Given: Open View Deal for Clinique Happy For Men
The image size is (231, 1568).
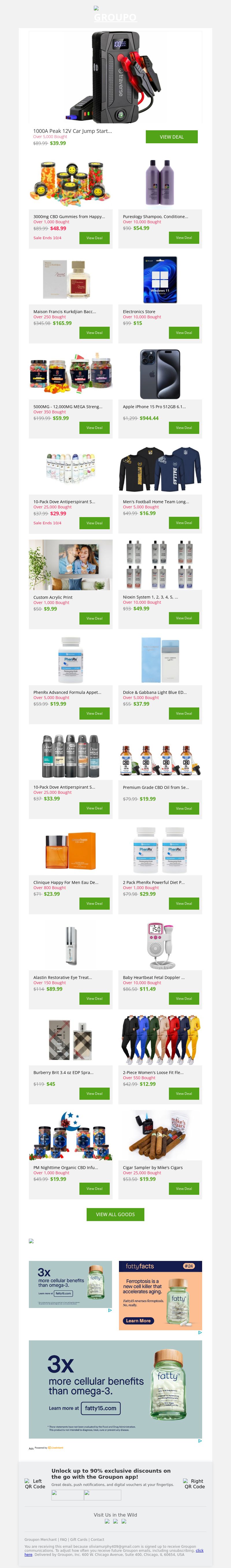Looking at the screenshot, I should coord(94,903).
